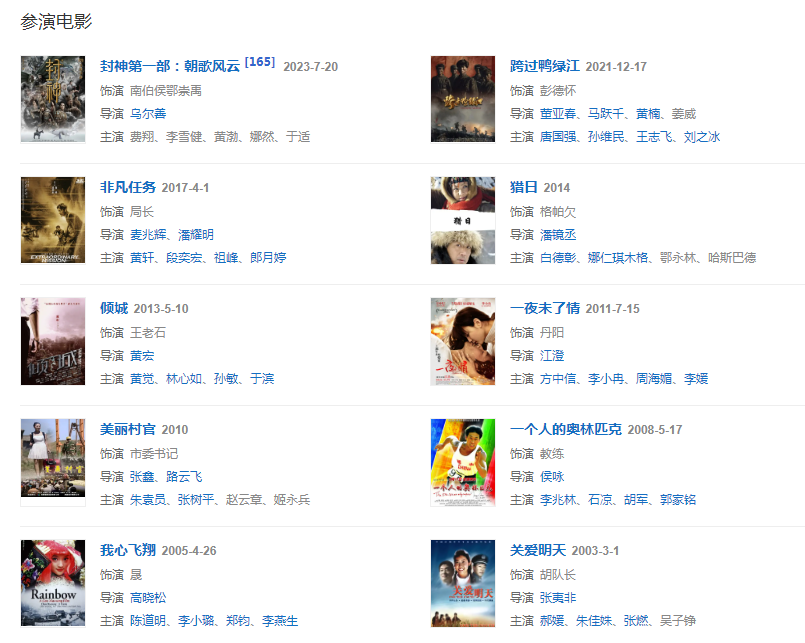
Task: Open director 高晓松's page
Action: pyautogui.click(x=148, y=598)
